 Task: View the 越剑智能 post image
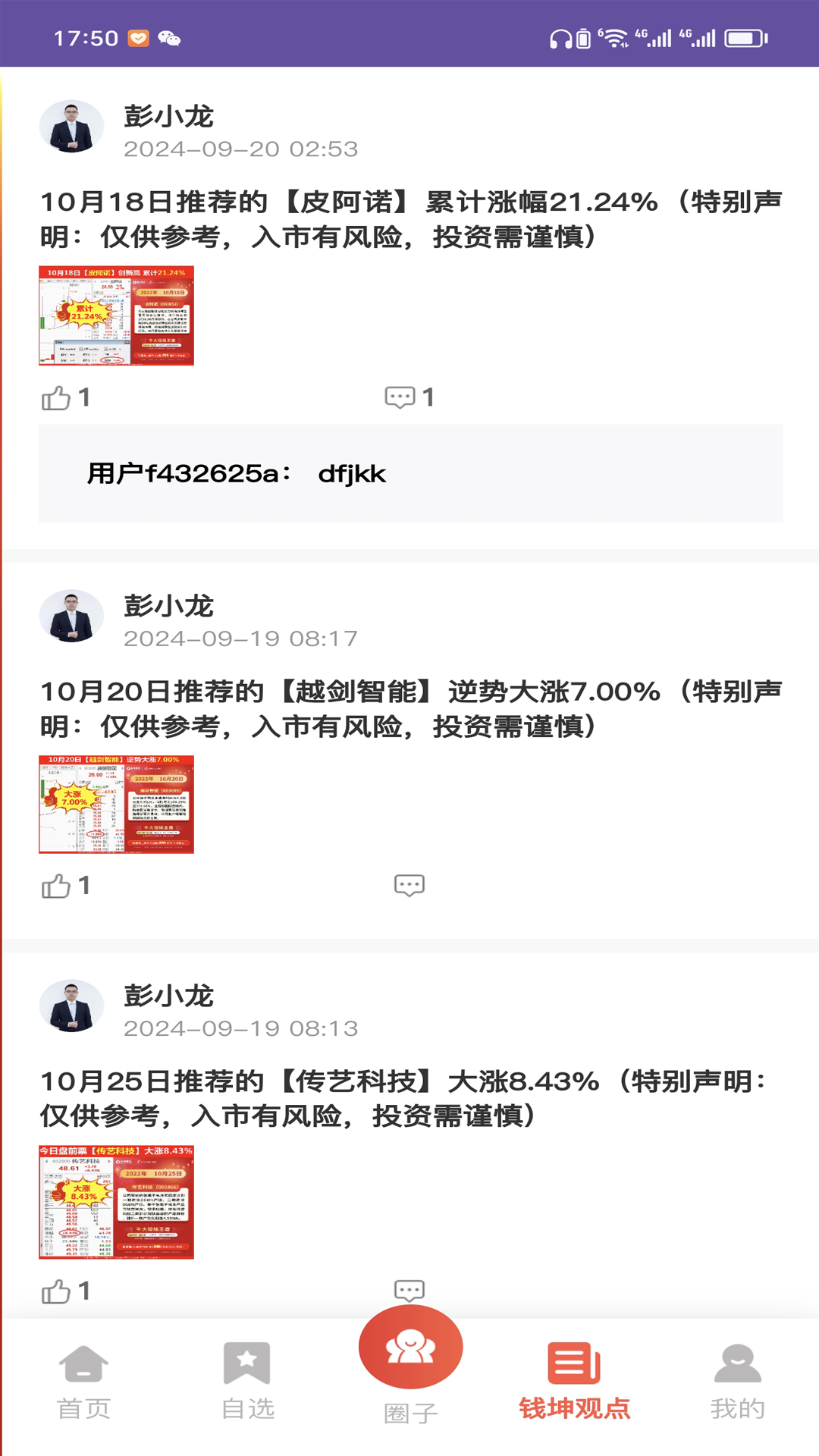point(116,805)
